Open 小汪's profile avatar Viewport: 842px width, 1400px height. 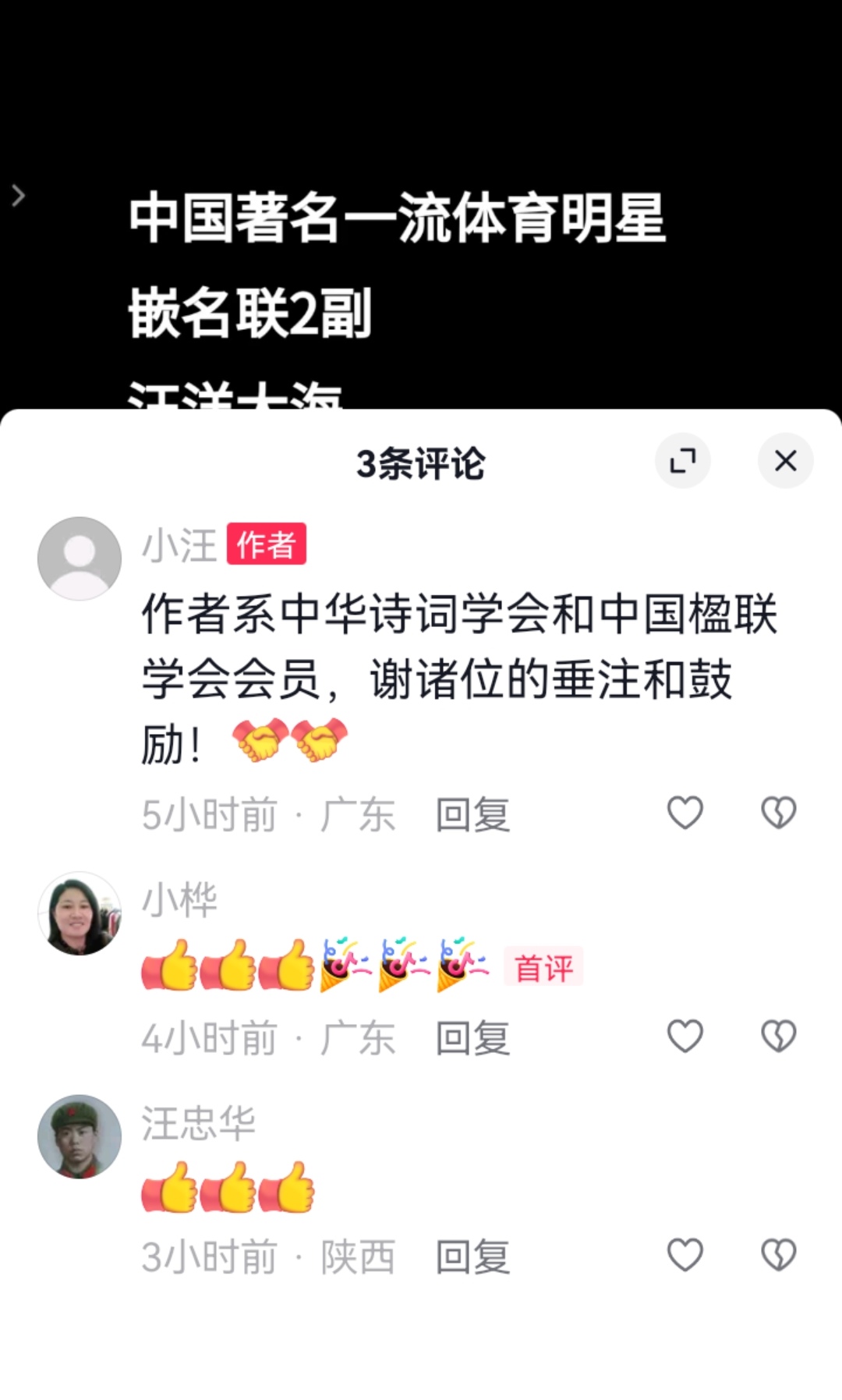[80, 558]
